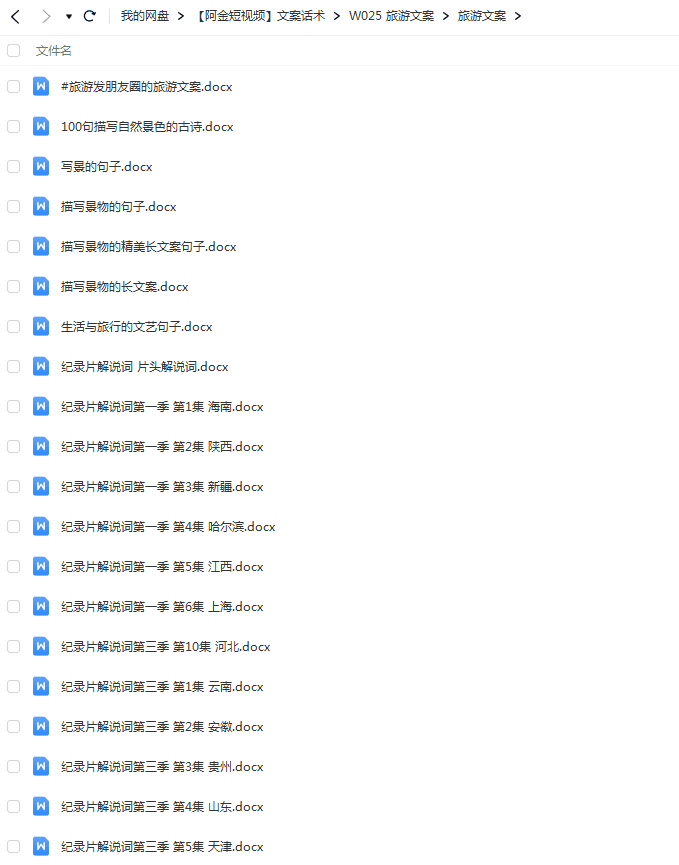Open #旅游发朋友圈的旅游文案.docx
The width and height of the screenshot is (679, 865).
[x=146, y=87]
